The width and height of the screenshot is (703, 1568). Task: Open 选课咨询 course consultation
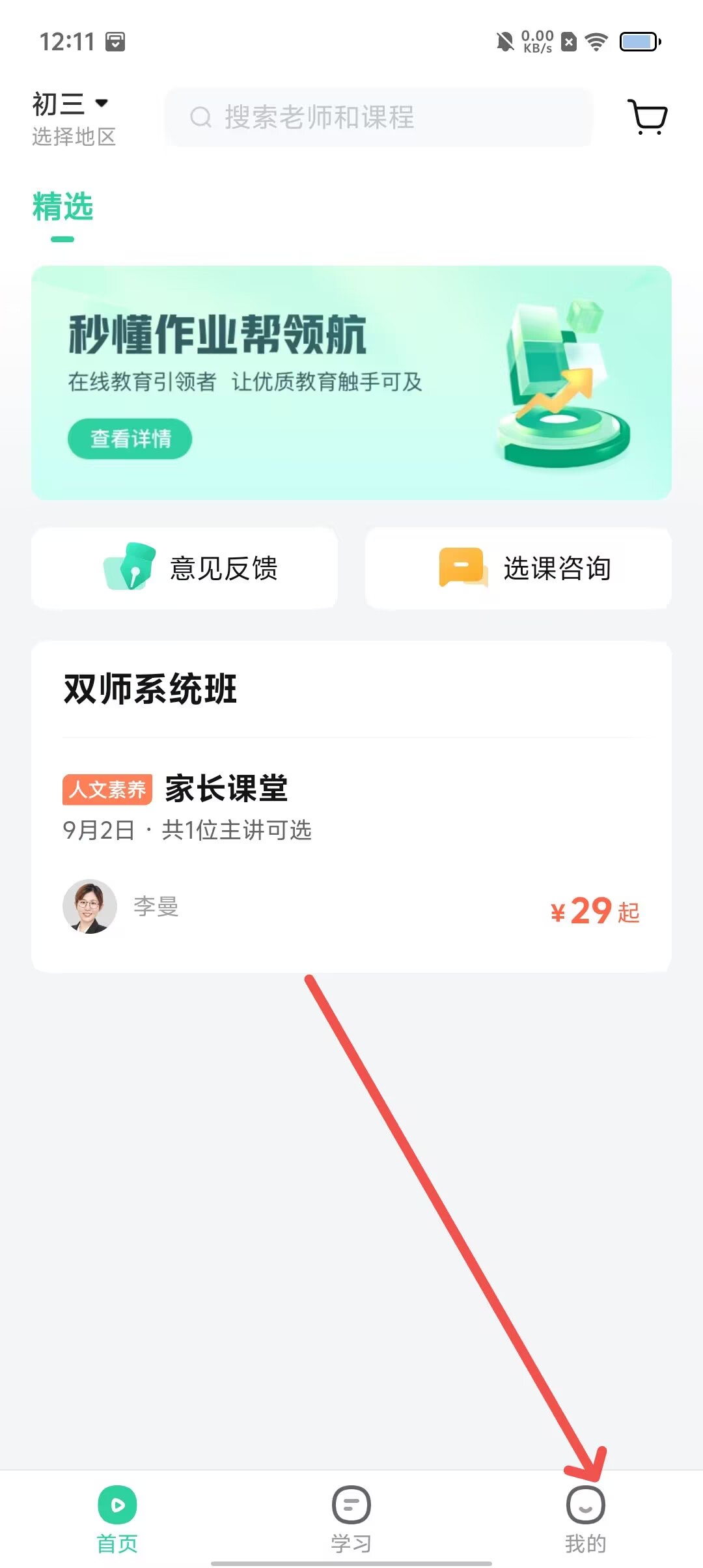518,568
